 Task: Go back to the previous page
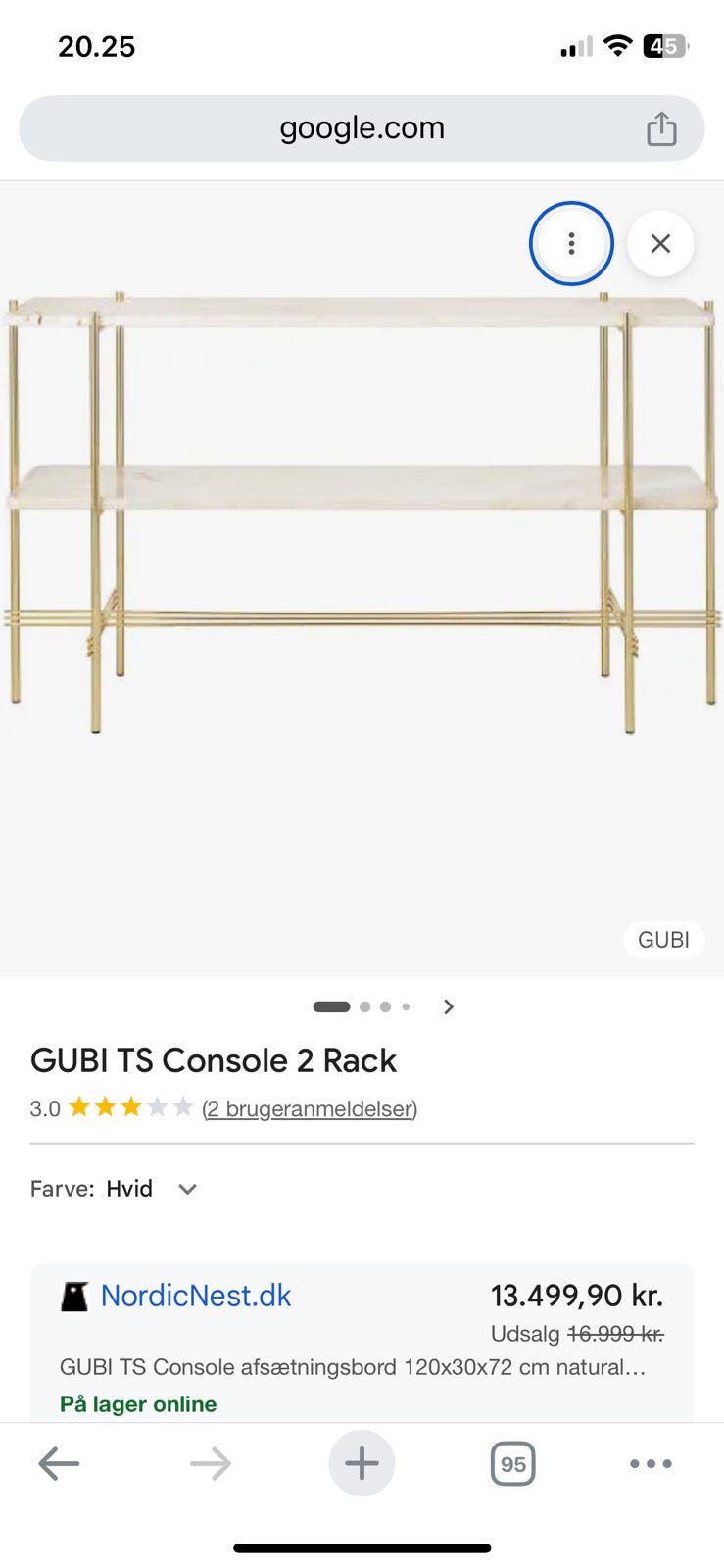(59, 1464)
